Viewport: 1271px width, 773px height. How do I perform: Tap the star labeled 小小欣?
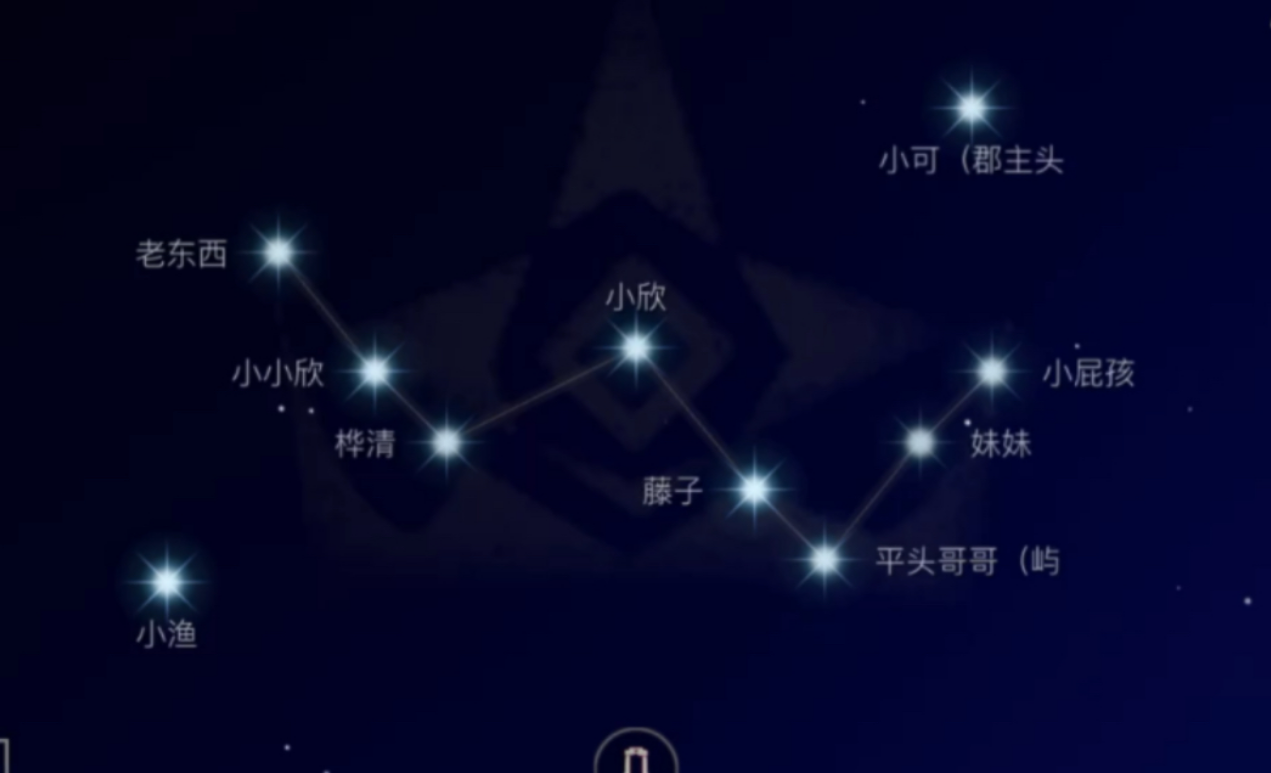pos(375,372)
